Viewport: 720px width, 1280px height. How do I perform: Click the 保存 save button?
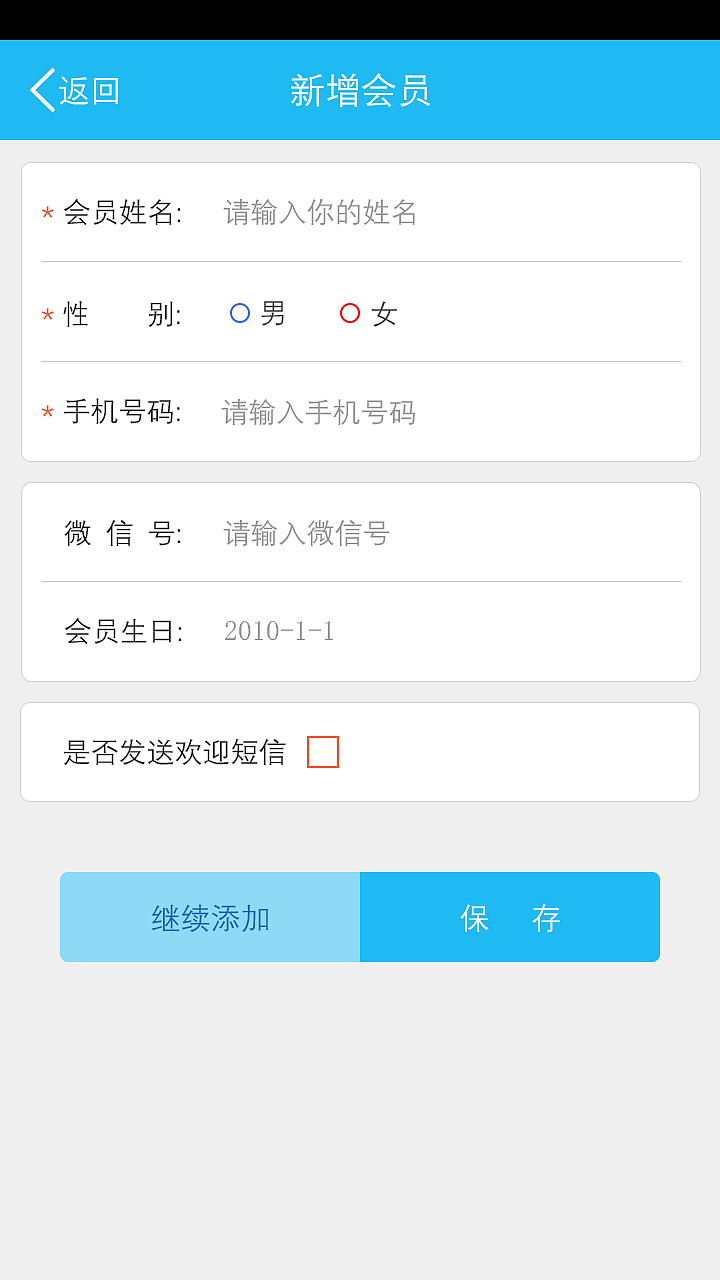pos(510,917)
